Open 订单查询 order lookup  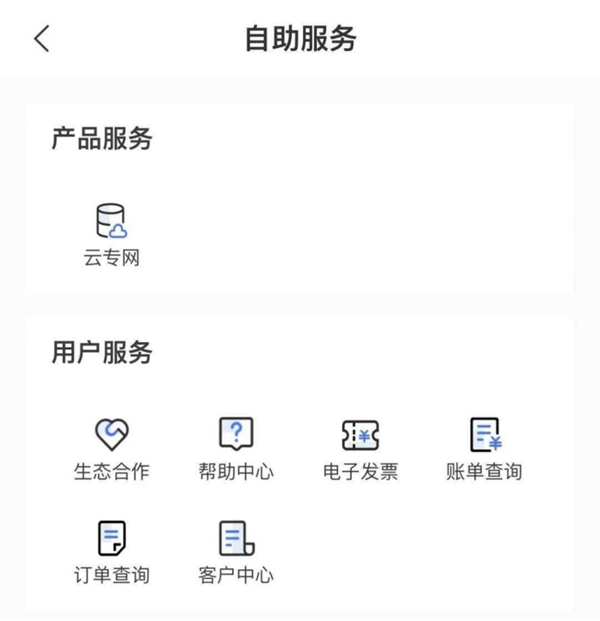tap(111, 551)
